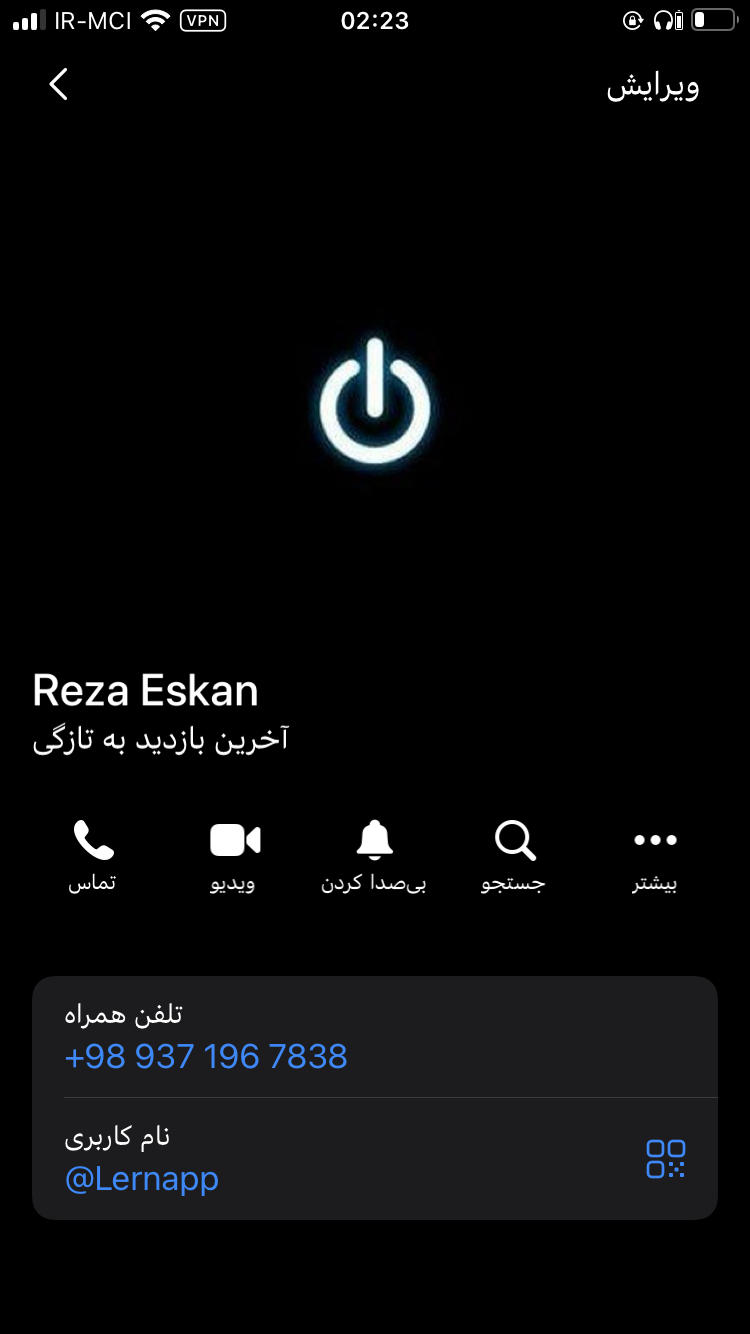
Task: Start a video call via ویدیو
Action: pyautogui.click(x=234, y=855)
